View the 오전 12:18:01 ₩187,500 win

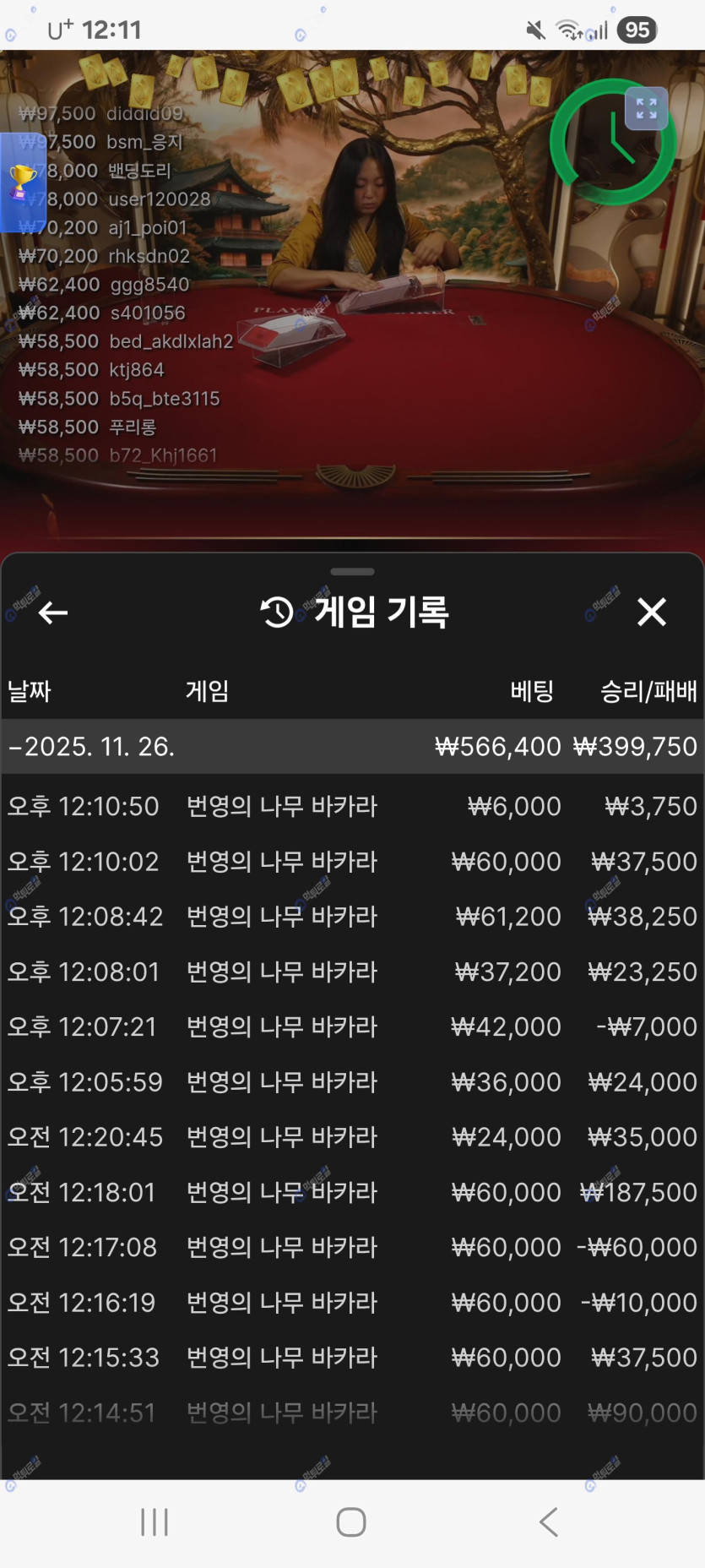[x=351, y=1192]
